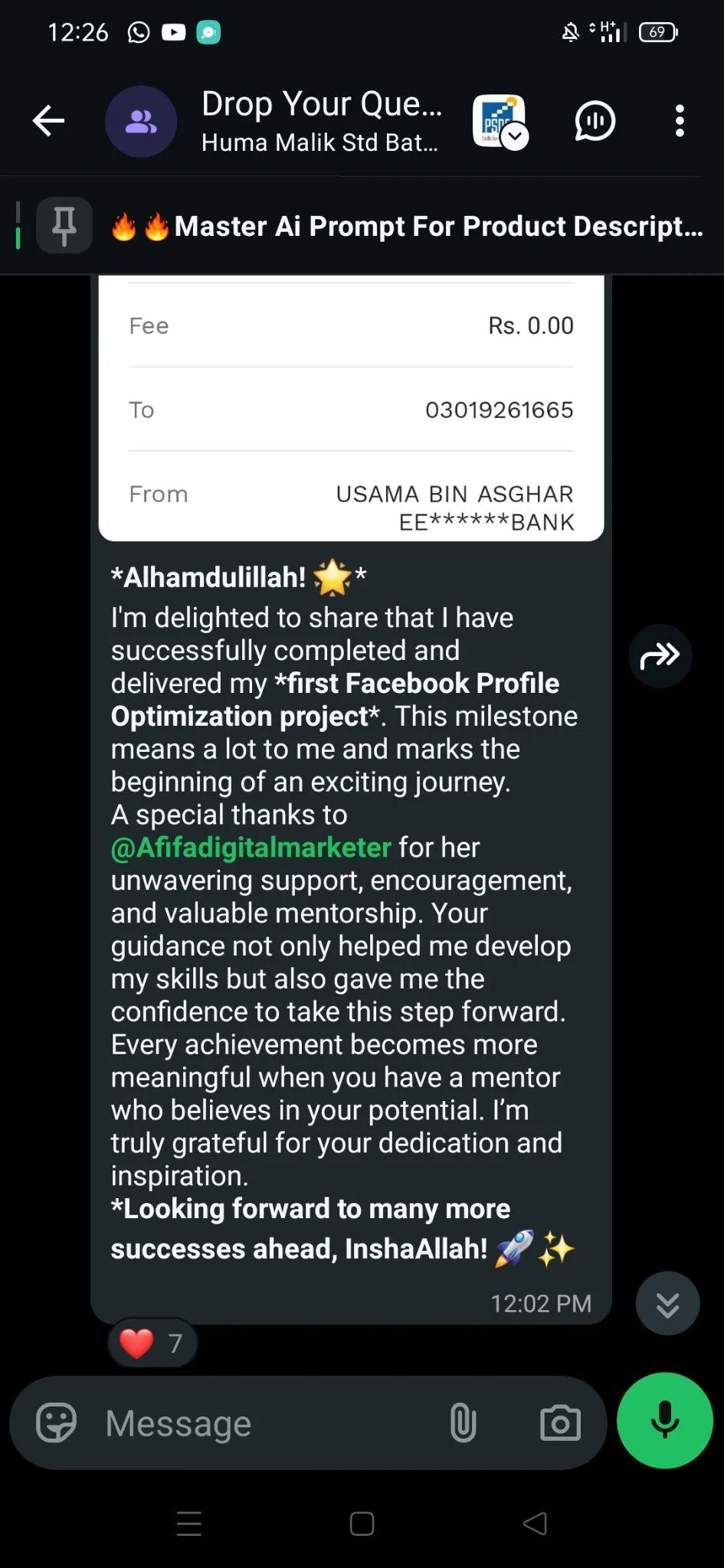
Task: View the 7 heart reactions
Action: click(152, 1343)
